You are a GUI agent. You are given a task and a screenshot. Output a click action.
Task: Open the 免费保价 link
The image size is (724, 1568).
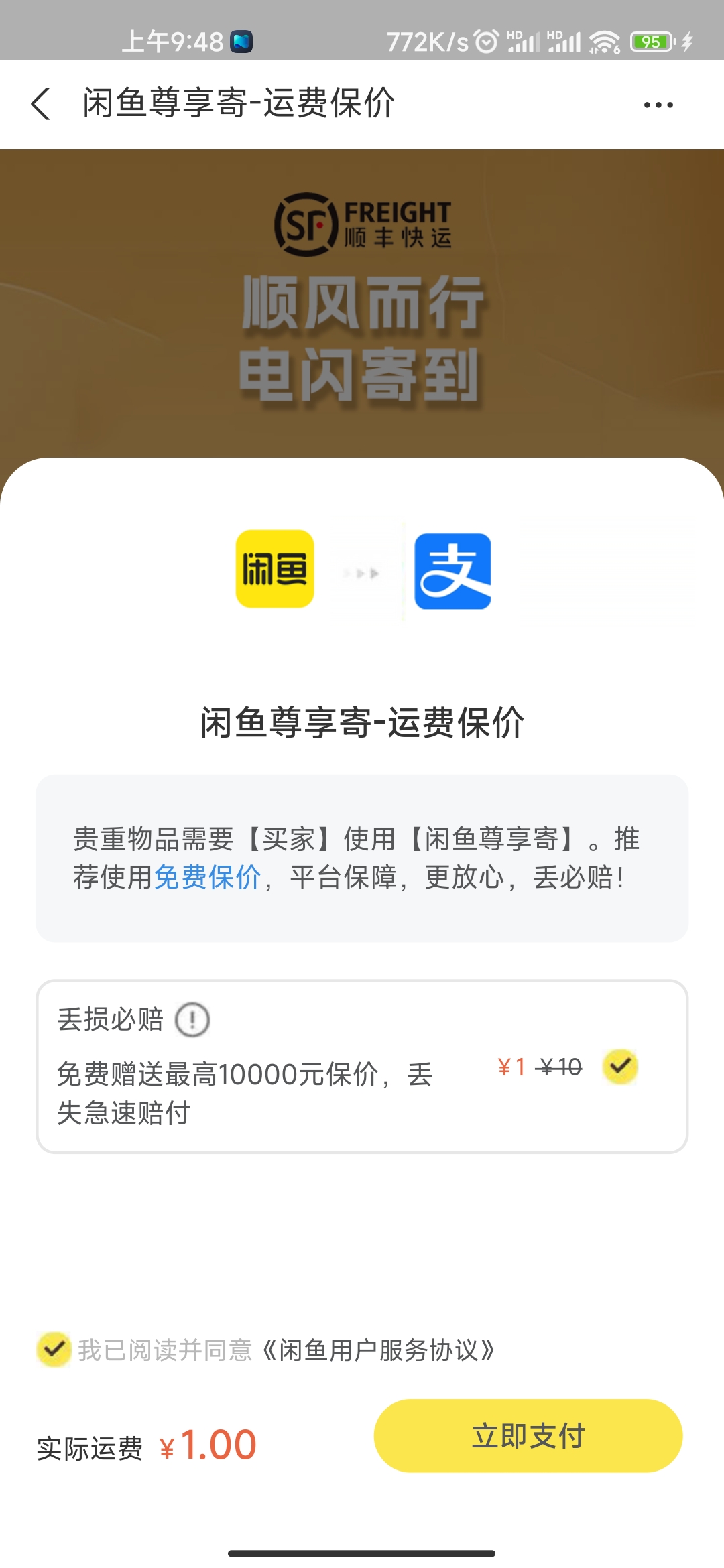click(x=207, y=877)
